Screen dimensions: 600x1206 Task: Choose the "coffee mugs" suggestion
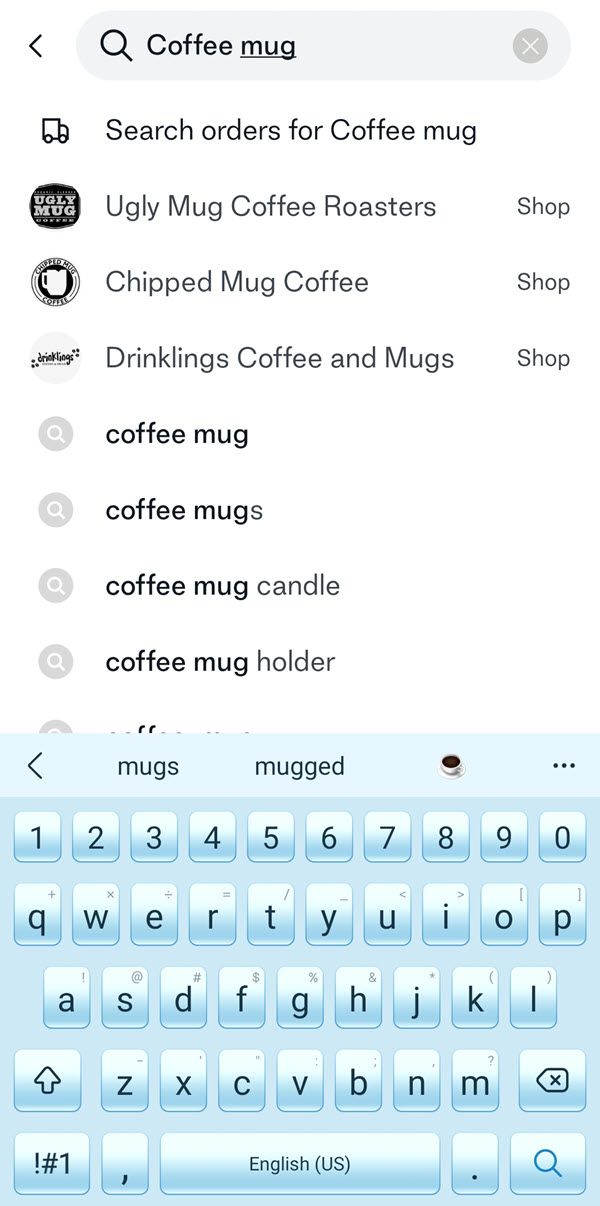tap(184, 511)
